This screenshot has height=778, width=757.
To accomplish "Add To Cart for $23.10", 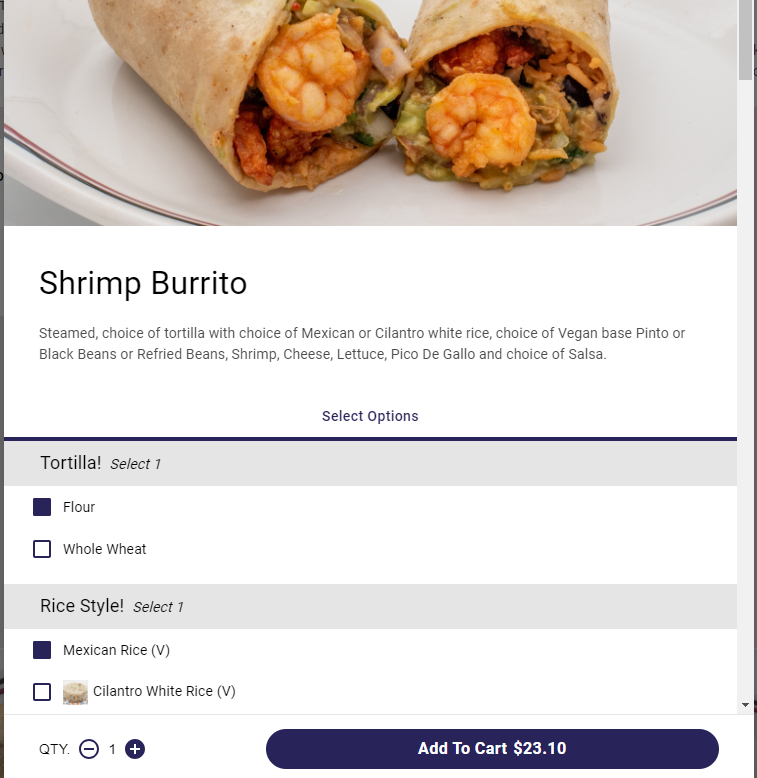I will coord(492,749).
